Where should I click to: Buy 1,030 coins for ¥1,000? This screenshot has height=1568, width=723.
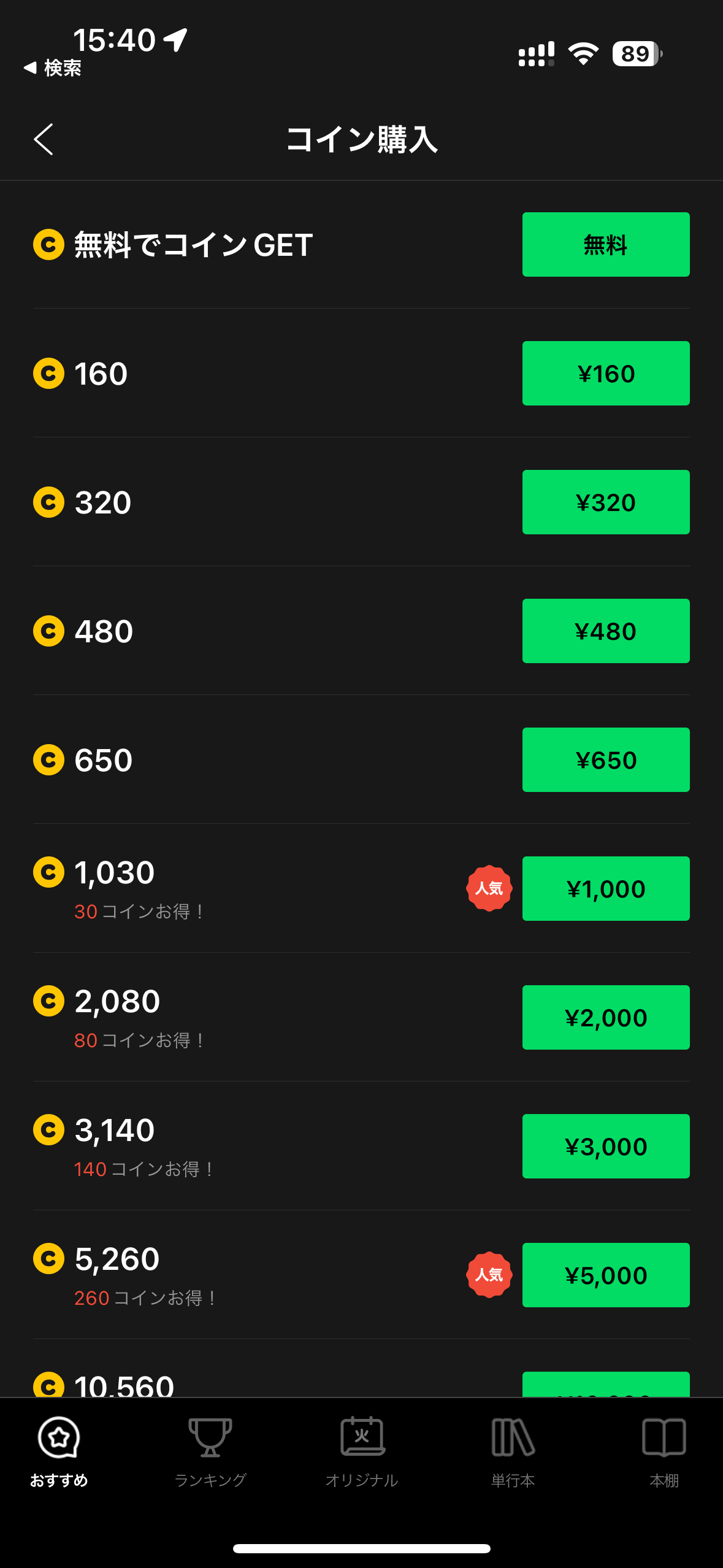605,888
